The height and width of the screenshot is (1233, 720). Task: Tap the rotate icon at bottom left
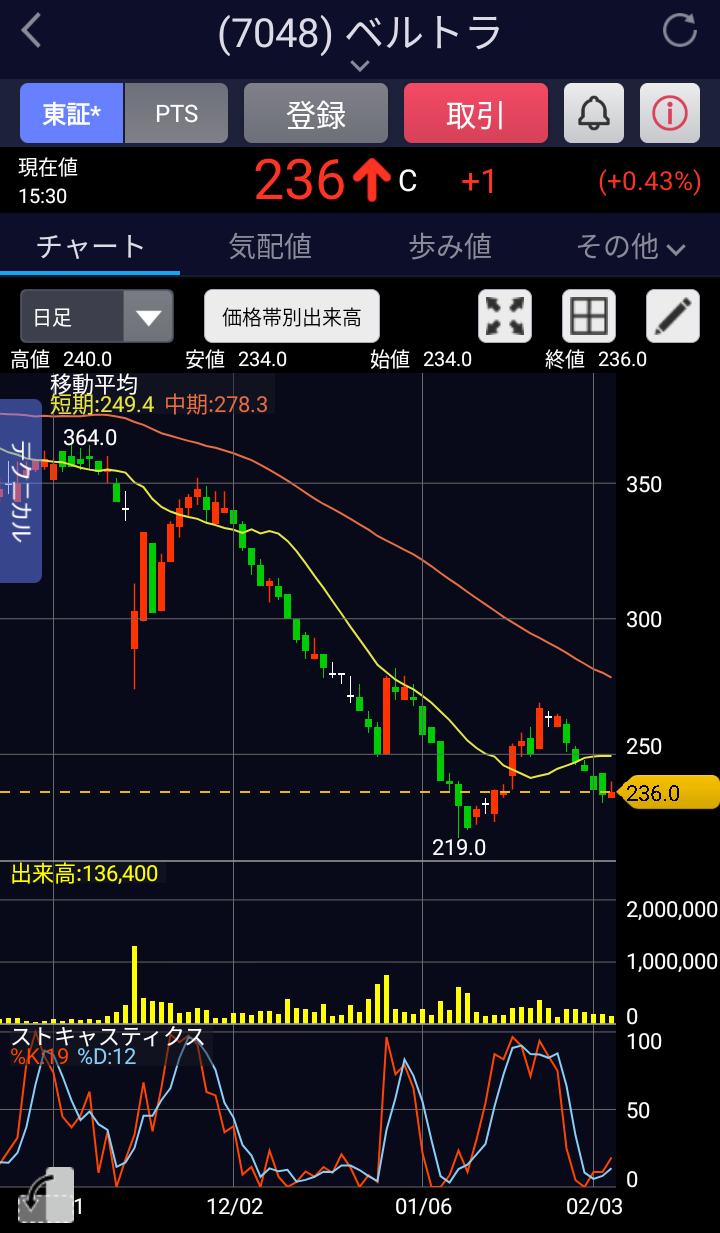[x=45, y=1195]
